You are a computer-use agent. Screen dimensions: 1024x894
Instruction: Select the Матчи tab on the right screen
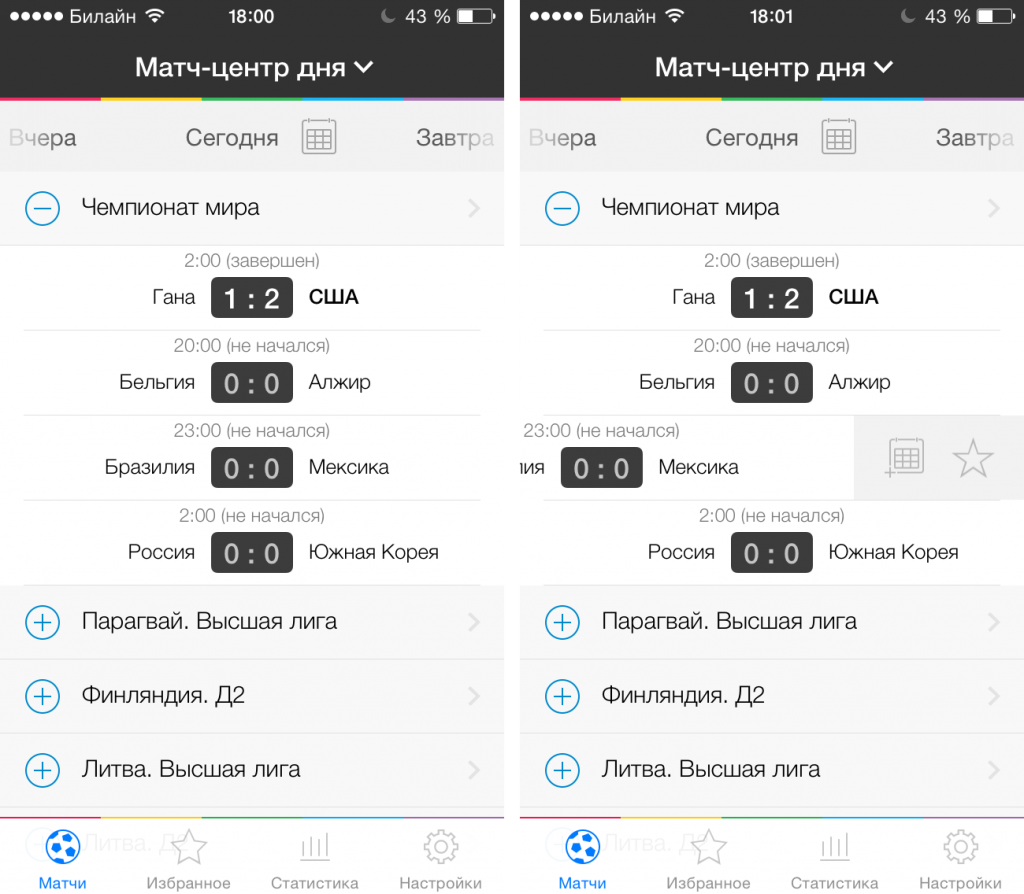[582, 860]
